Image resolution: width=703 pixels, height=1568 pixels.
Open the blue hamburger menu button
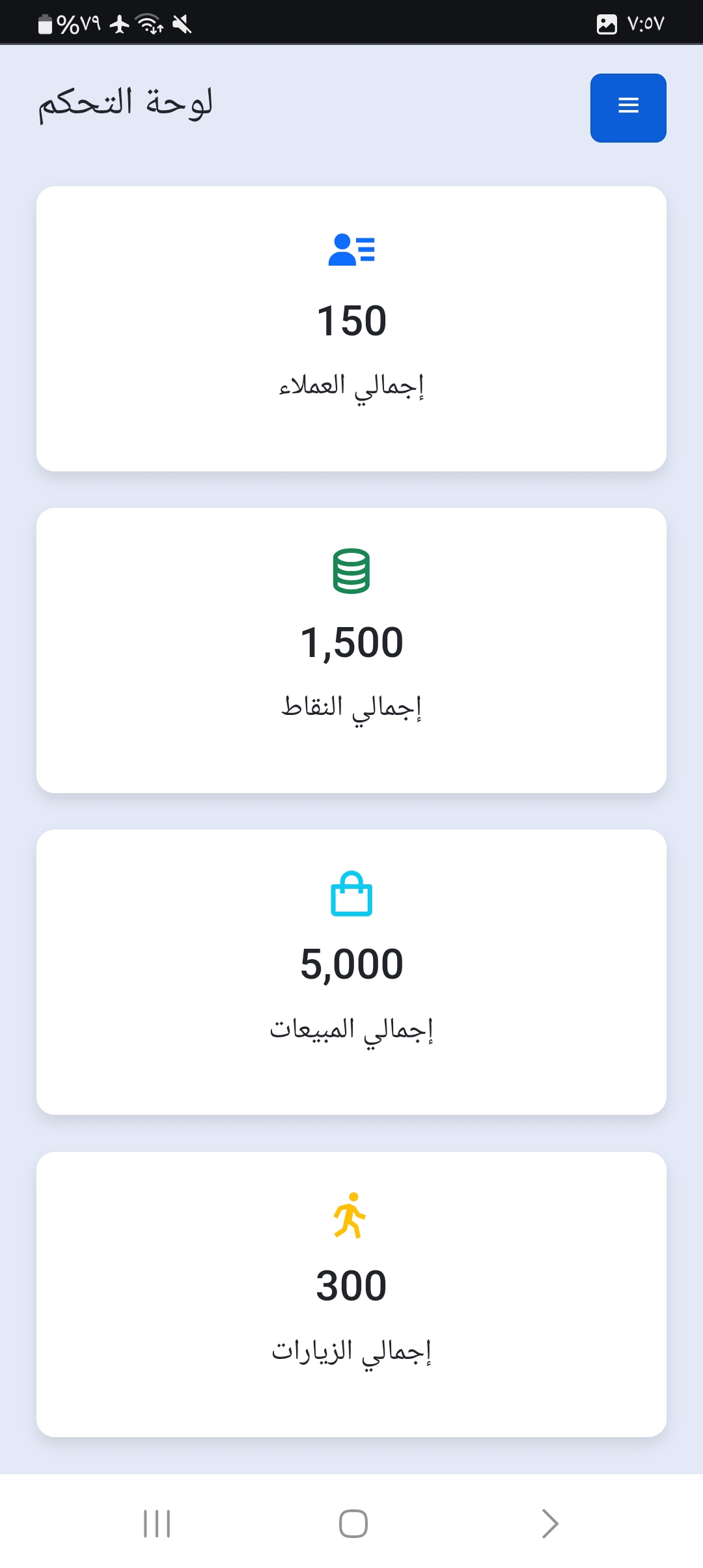pos(628,108)
